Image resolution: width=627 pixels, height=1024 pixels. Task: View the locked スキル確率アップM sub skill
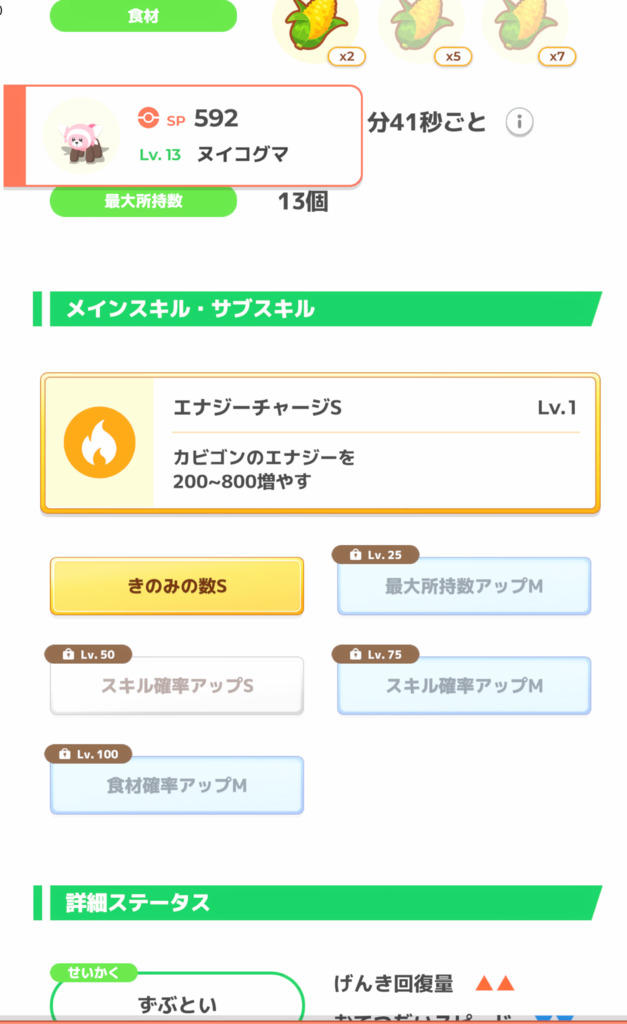click(464, 685)
